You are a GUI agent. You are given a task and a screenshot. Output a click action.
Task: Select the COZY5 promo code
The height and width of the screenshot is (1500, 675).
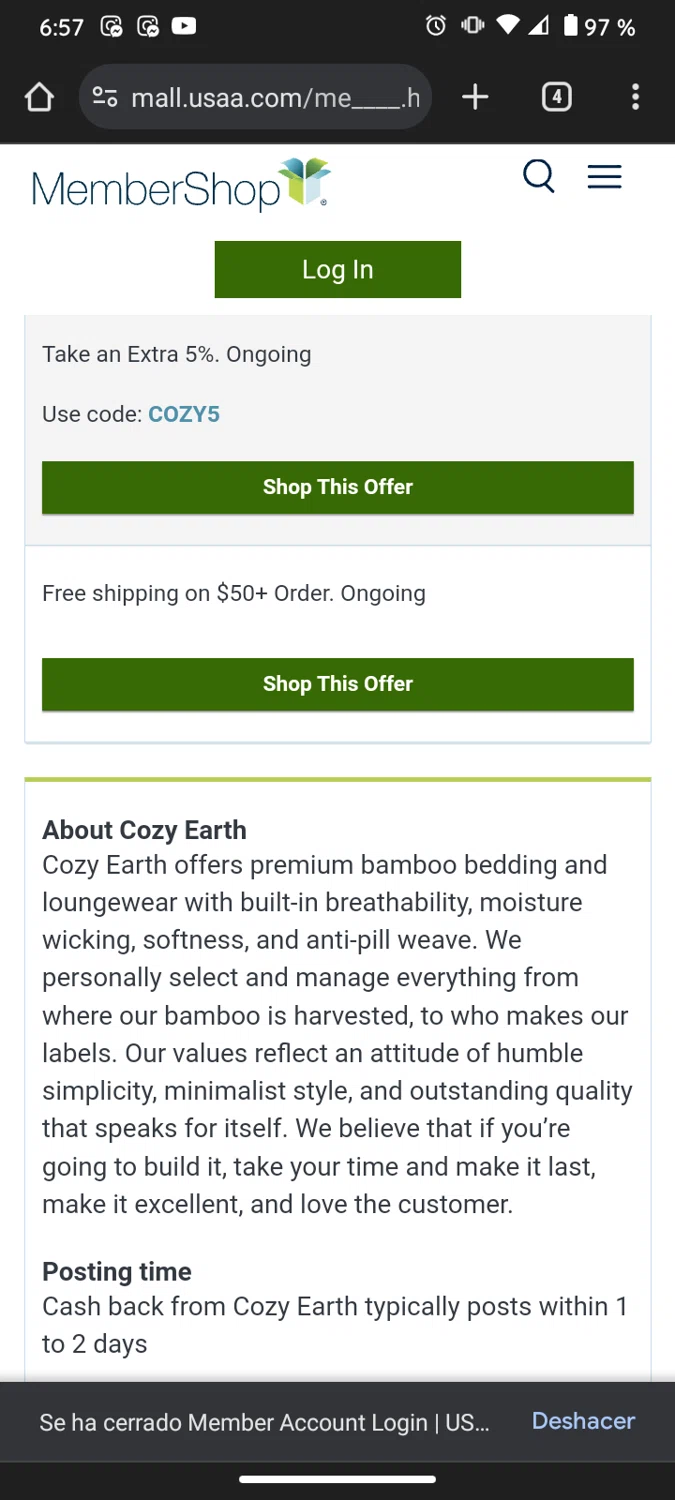184,414
